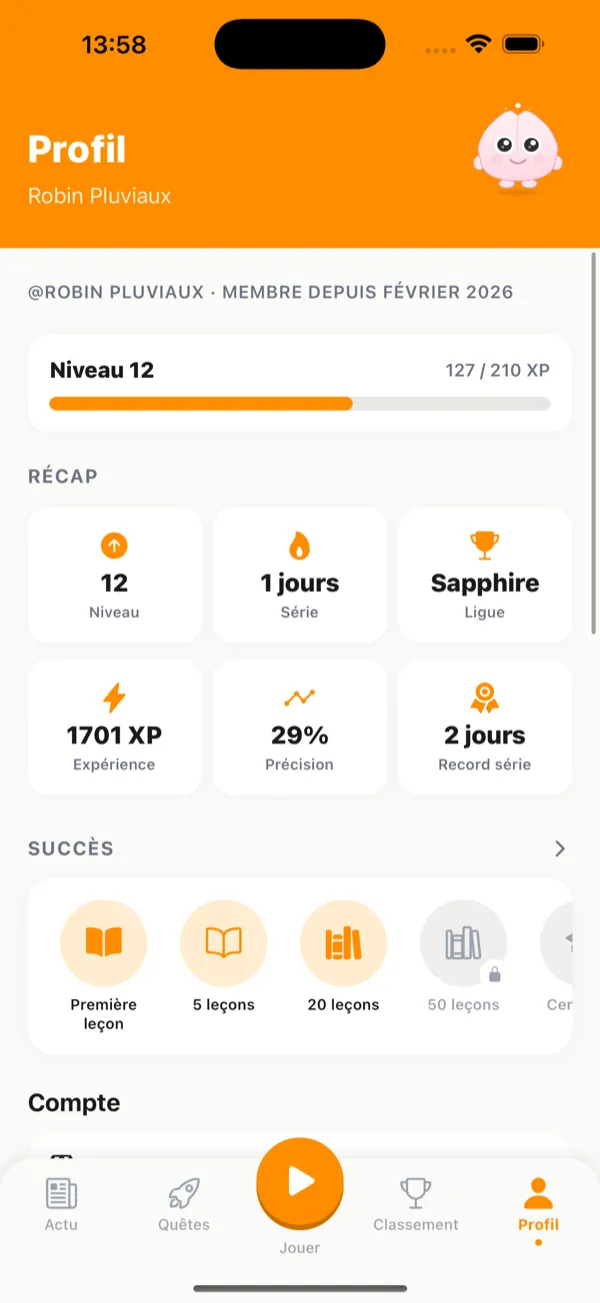Image resolution: width=600 pixels, height=1303 pixels.
Task: Expand the Succès section chevron
Action: click(x=560, y=849)
